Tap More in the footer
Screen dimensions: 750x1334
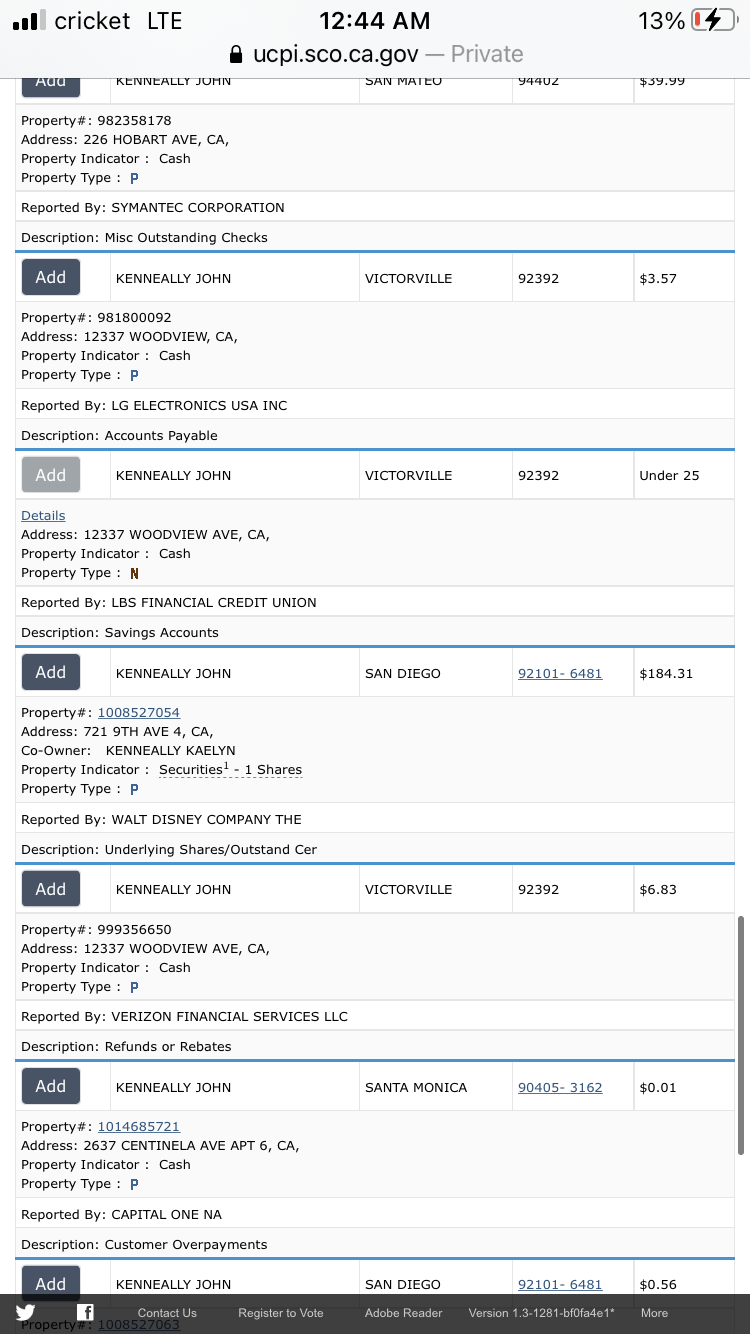(x=655, y=1313)
